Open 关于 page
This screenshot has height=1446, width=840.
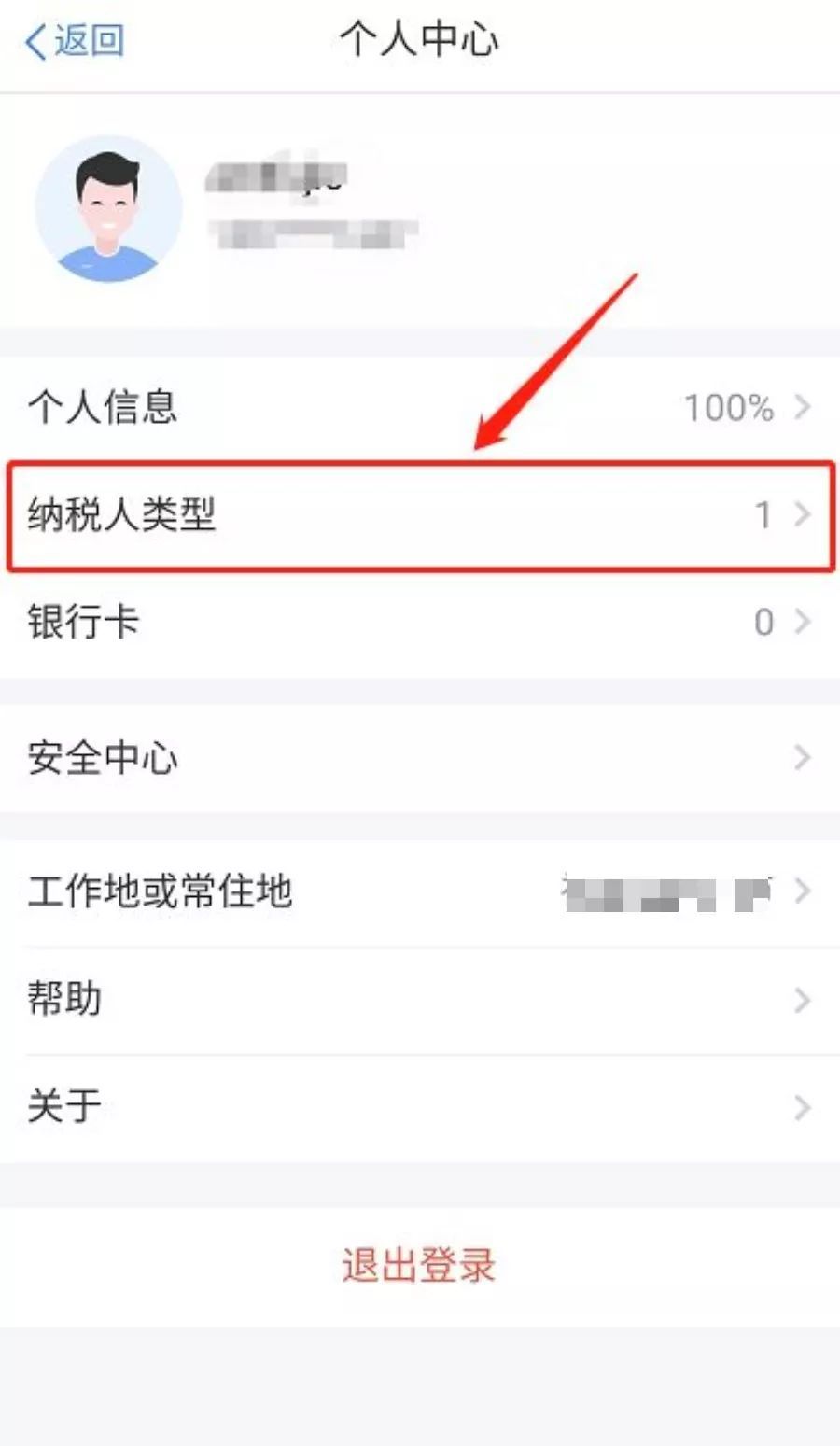[x=420, y=1107]
